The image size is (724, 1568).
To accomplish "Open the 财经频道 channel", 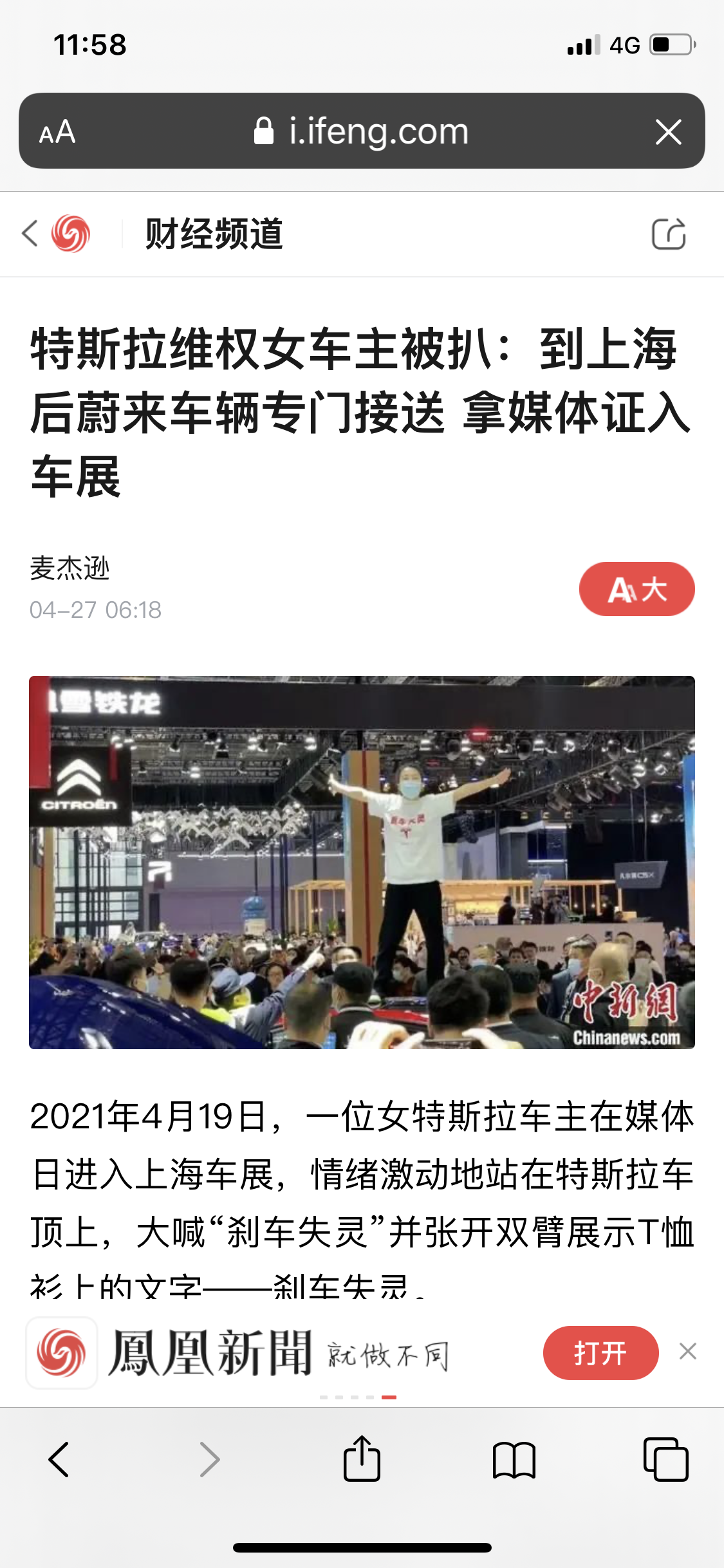I will pyautogui.click(x=214, y=233).
